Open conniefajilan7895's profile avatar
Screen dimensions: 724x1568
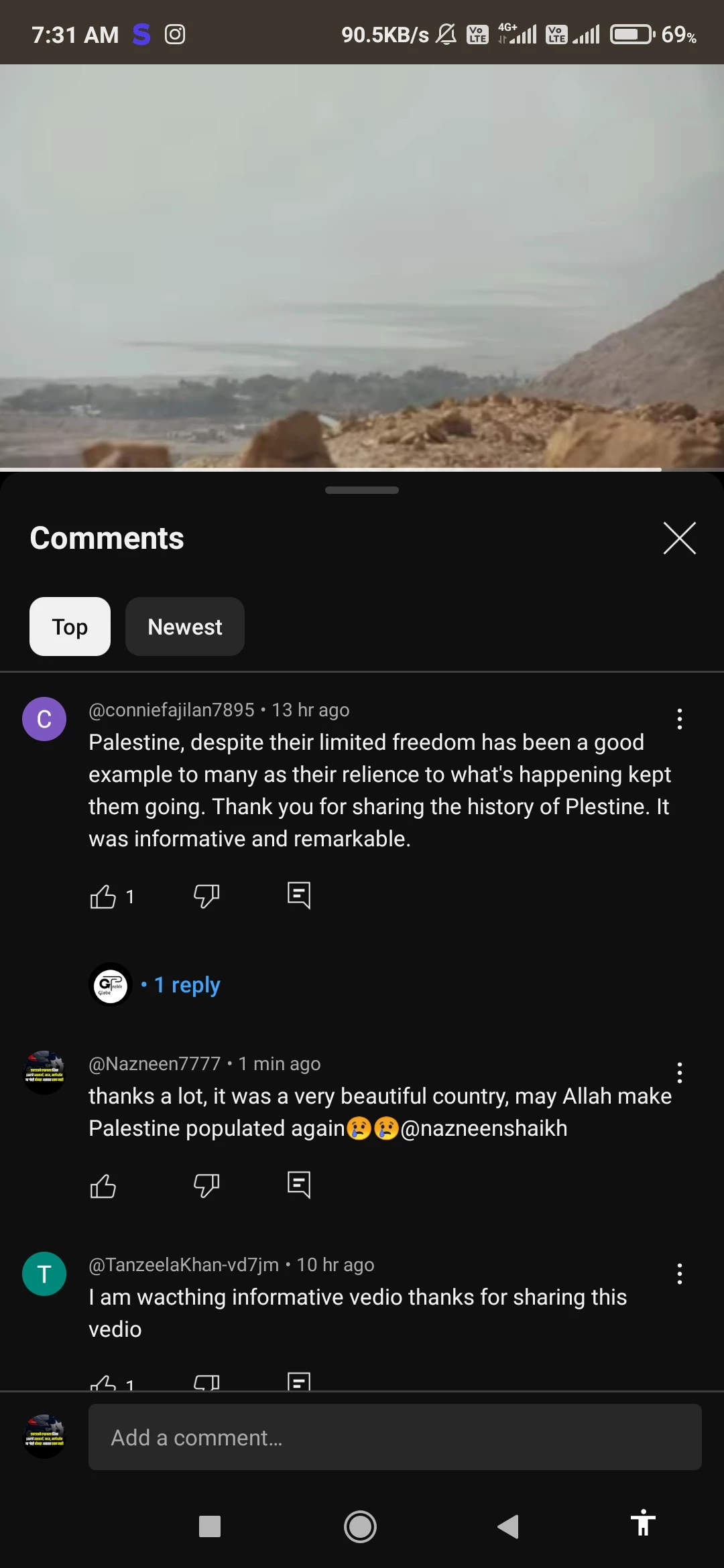[x=44, y=719]
